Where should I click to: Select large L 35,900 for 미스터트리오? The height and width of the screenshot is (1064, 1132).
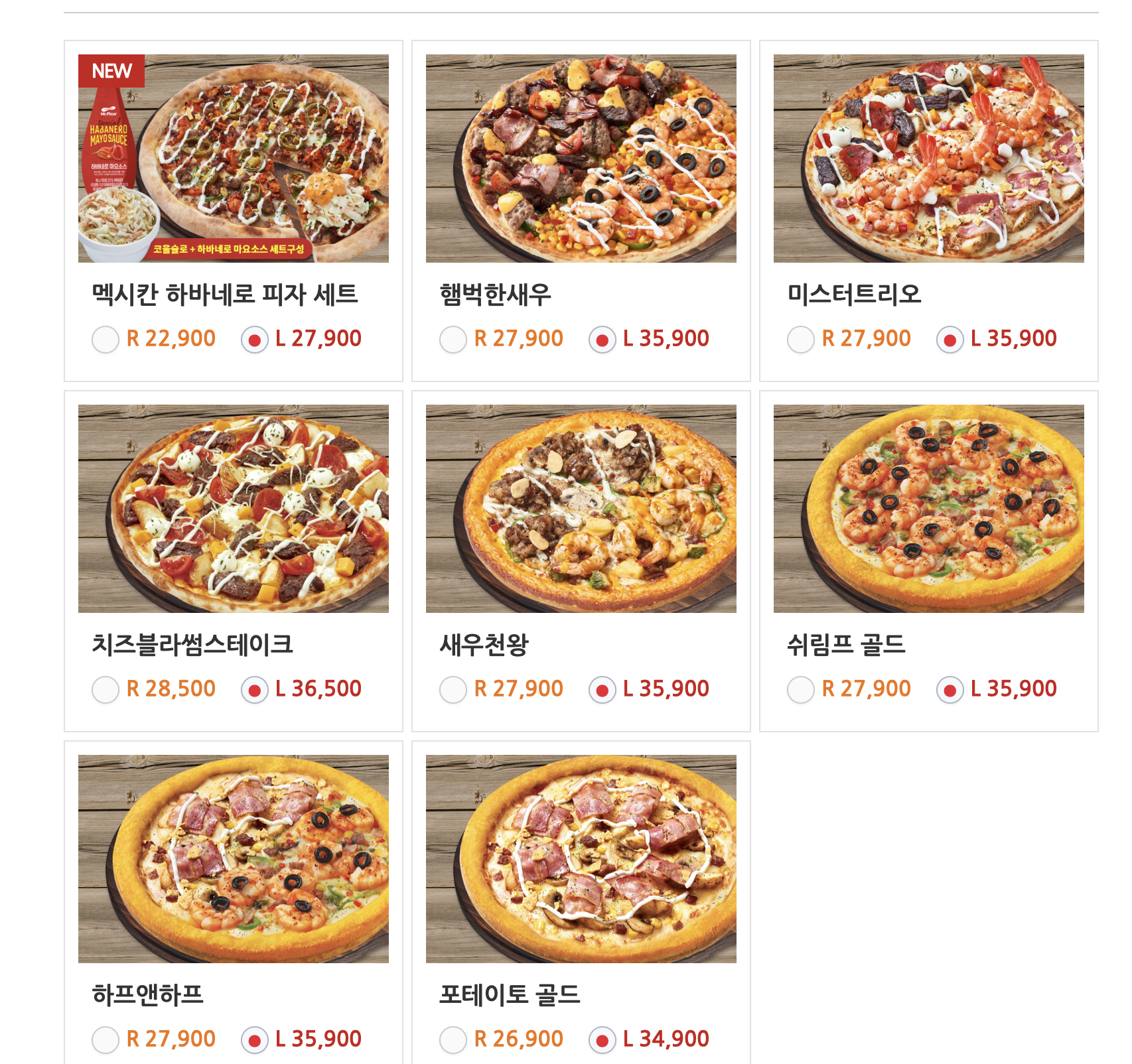pos(950,340)
